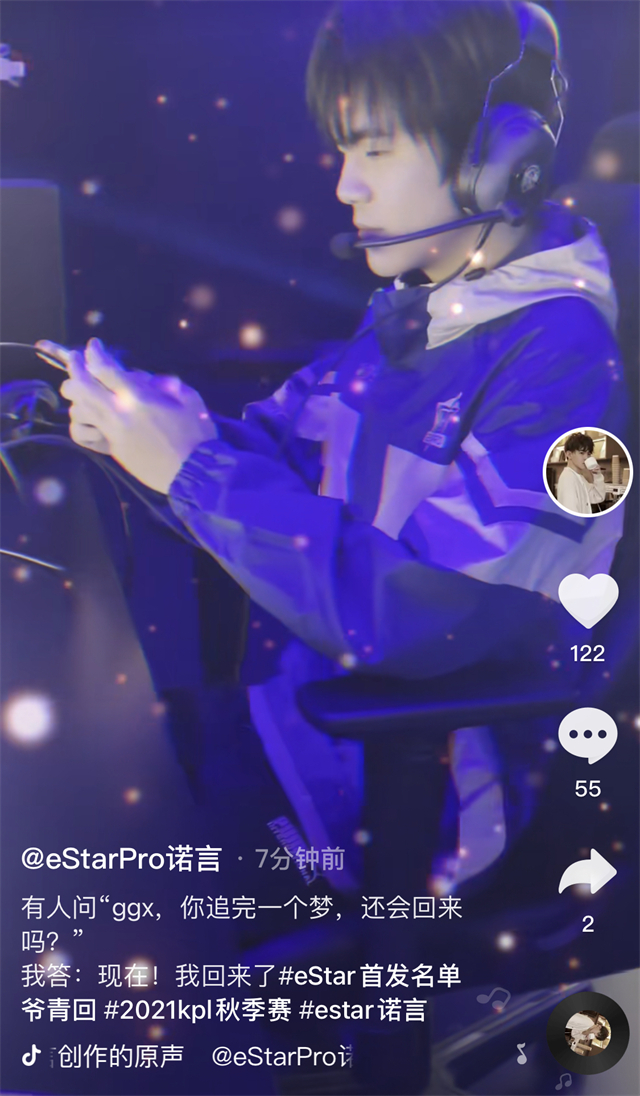Share this video

point(587,875)
